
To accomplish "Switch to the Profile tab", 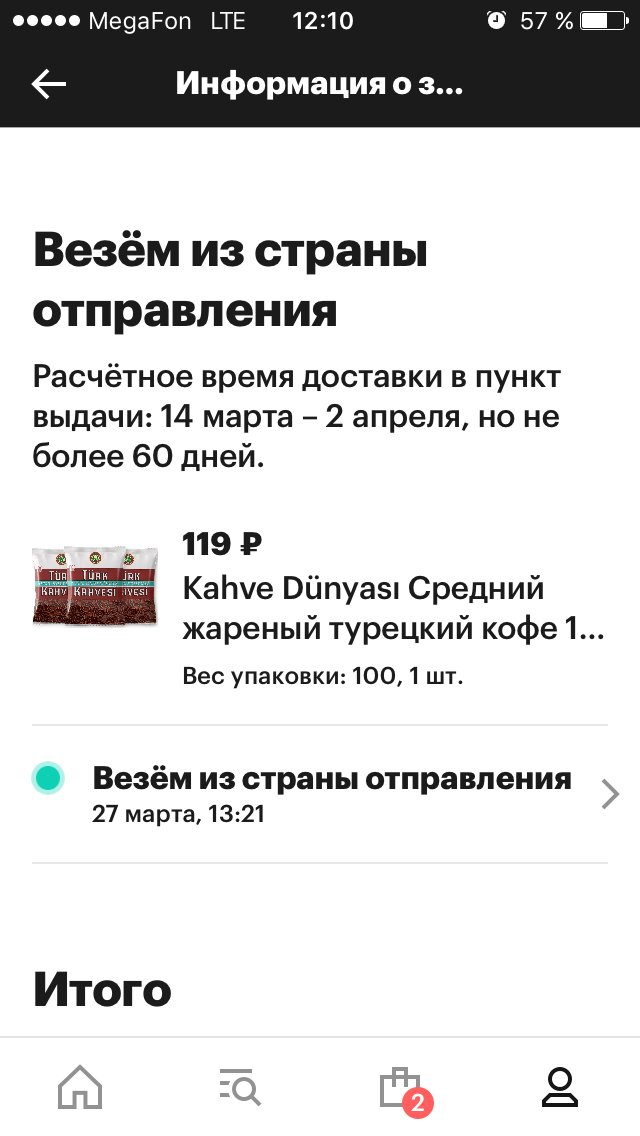I will (x=560, y=1087).
